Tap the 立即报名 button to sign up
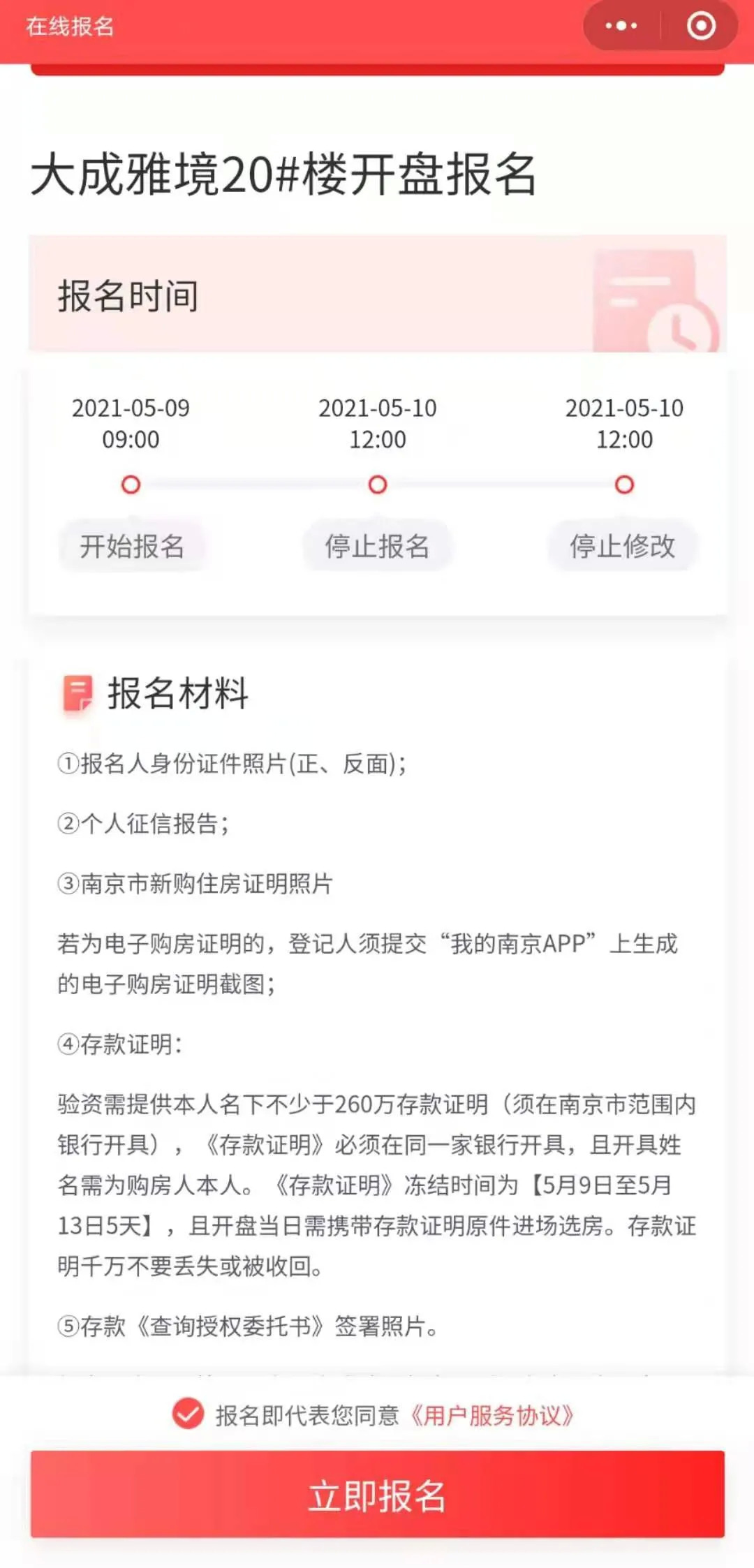Viewport: 754px width, 1568px height. [x=377, y=1495]
